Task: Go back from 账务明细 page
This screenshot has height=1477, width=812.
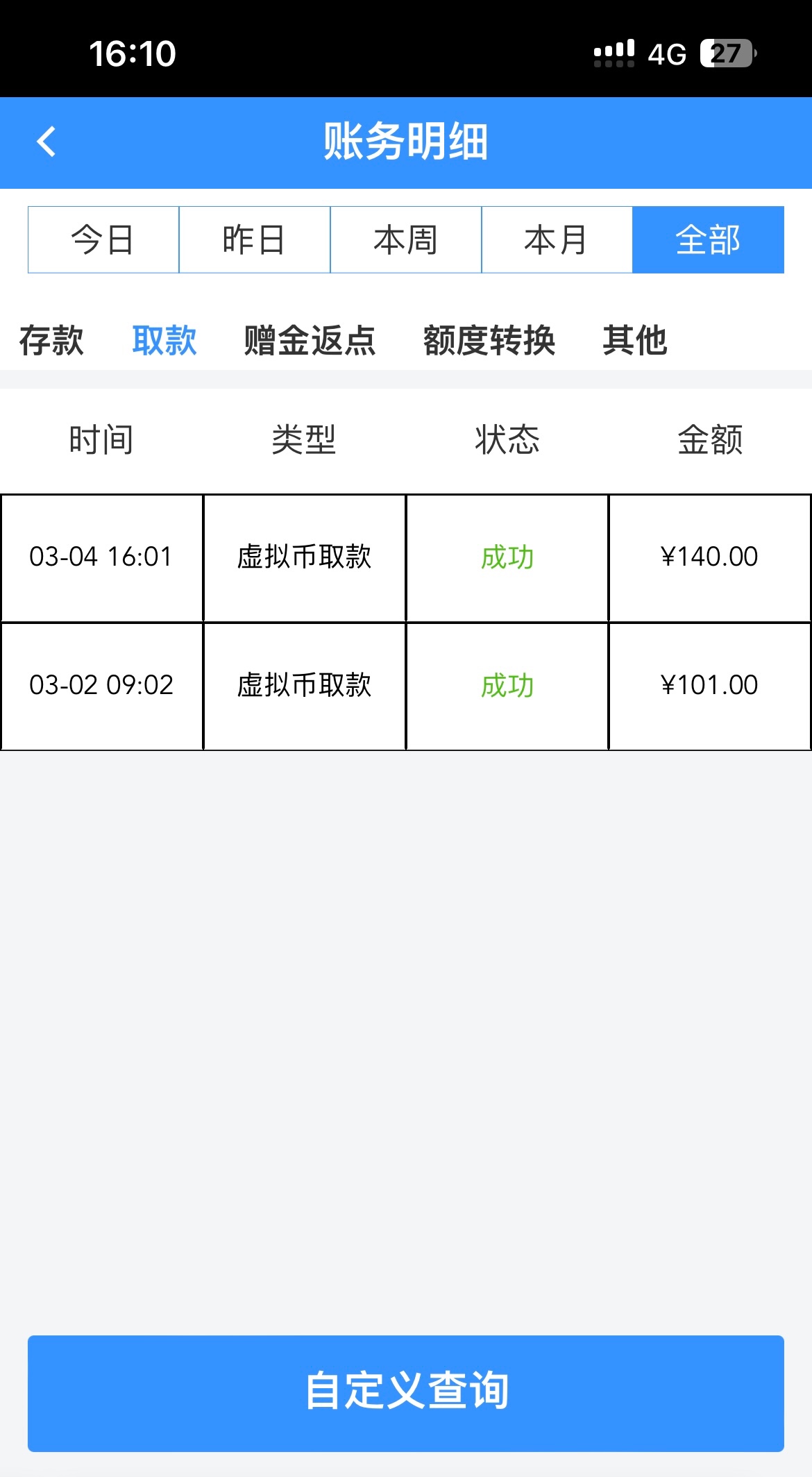Action: [46, 142]
